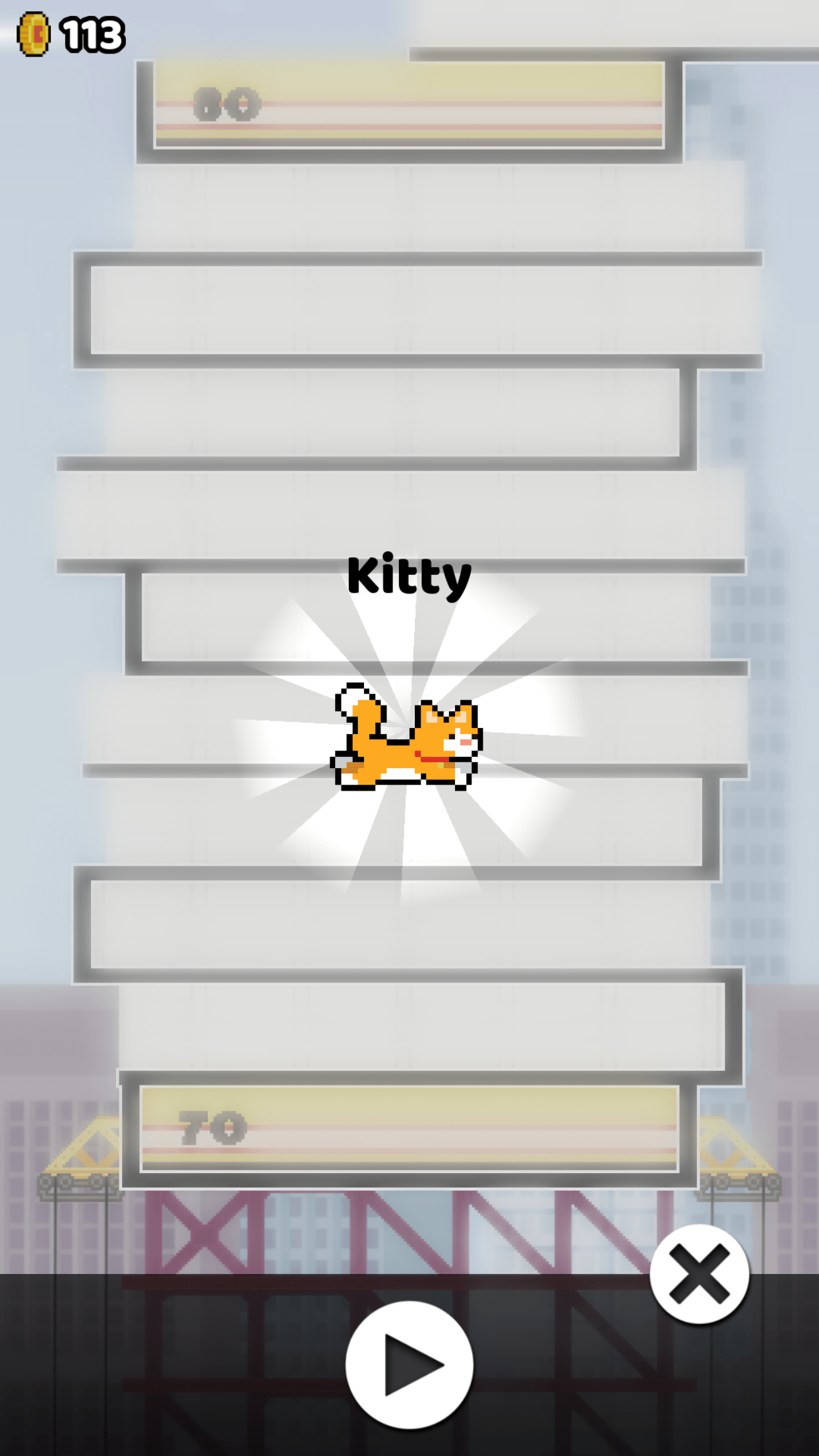Start playing with the Kitty character
The image size is (819, 1456).
coord(409,1365)
